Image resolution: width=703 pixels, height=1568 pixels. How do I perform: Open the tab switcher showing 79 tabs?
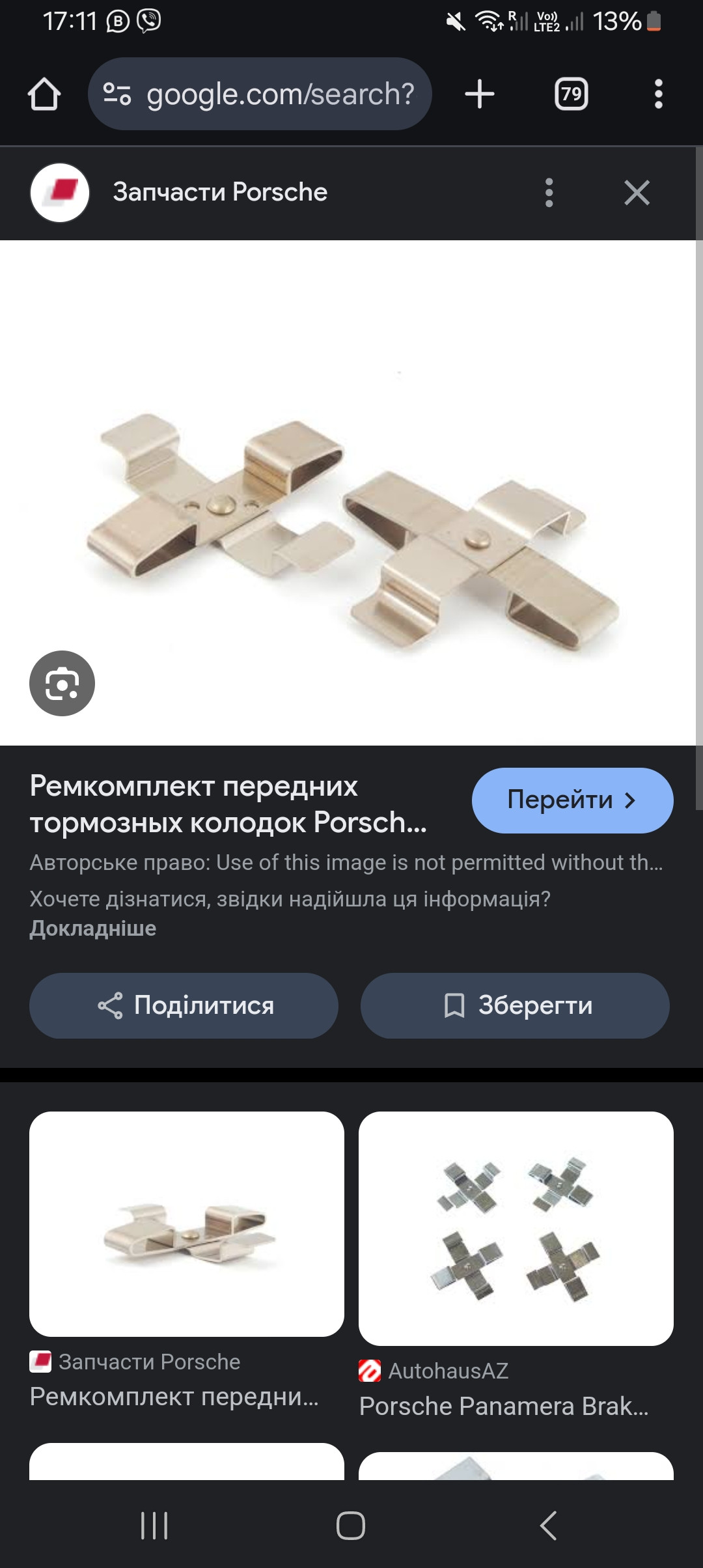point(571,94)
